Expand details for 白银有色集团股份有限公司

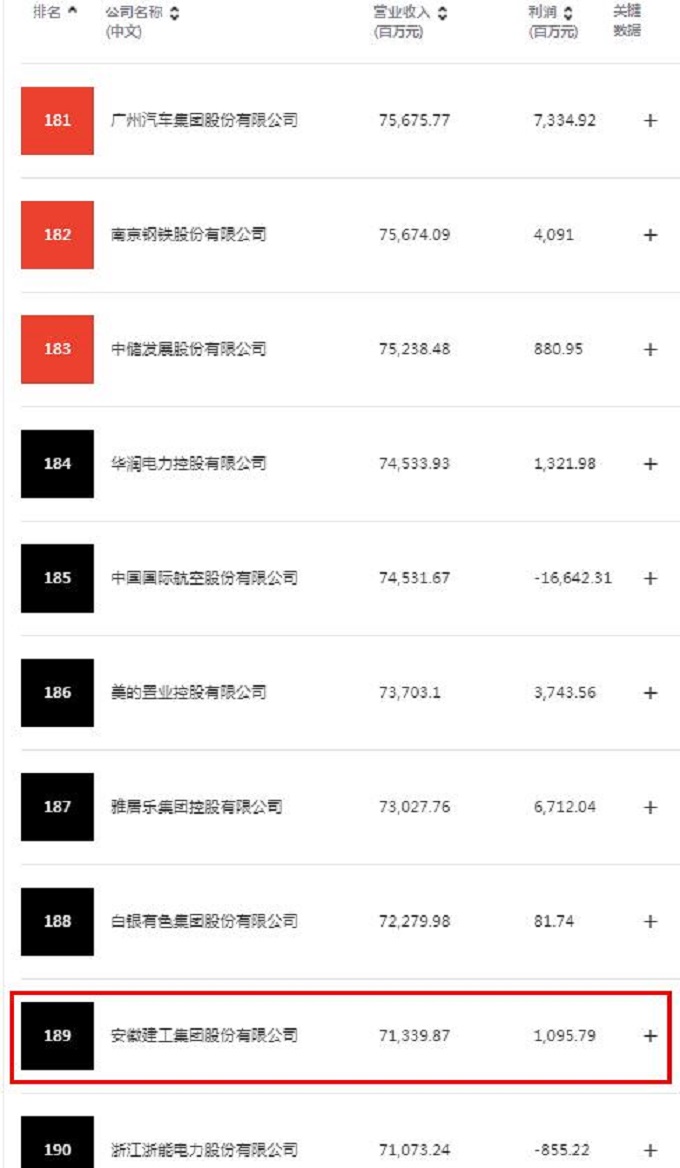(x=650, y=921)
